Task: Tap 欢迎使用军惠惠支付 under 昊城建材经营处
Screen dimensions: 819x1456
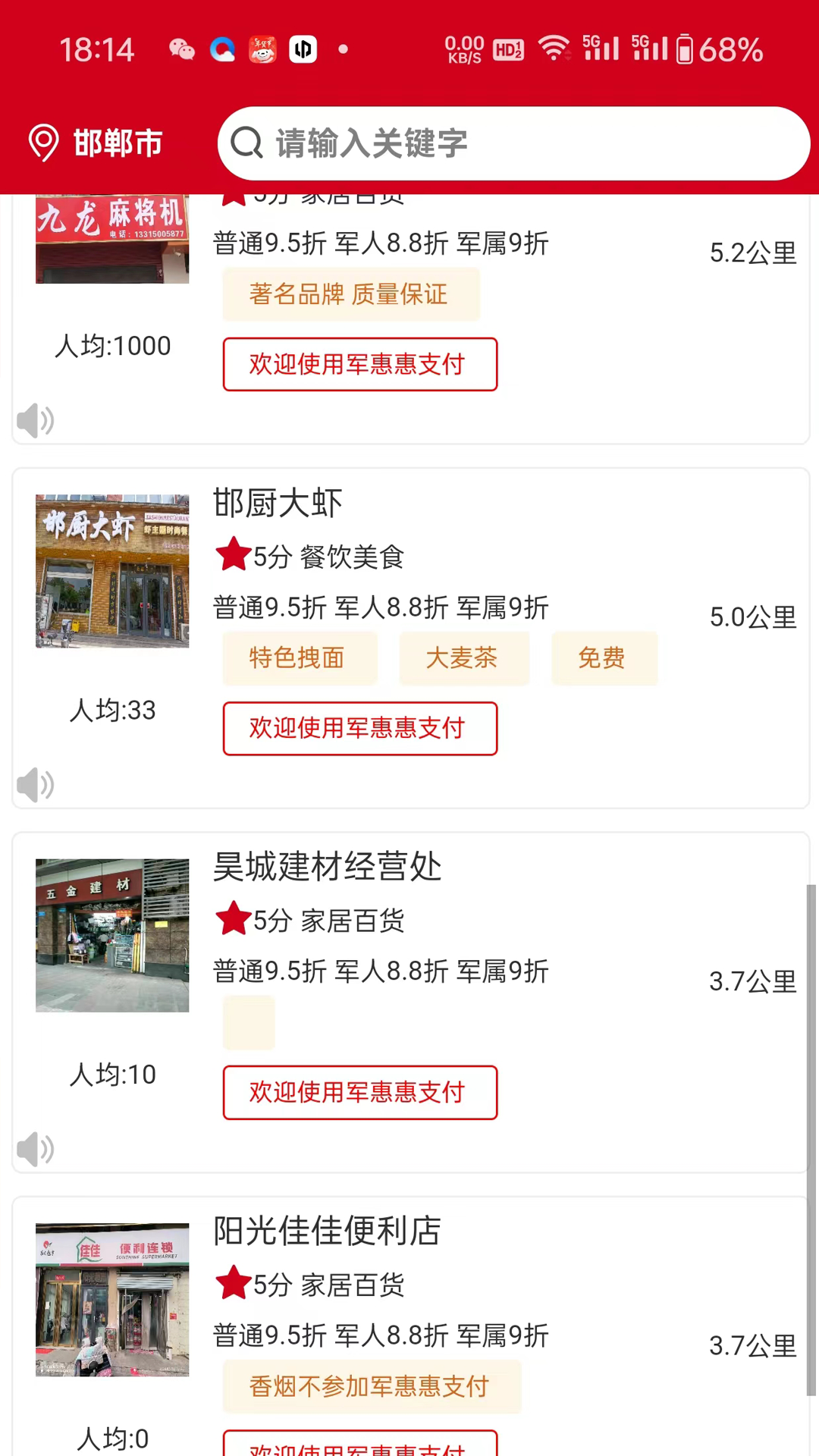Action: coord(359,1092)
